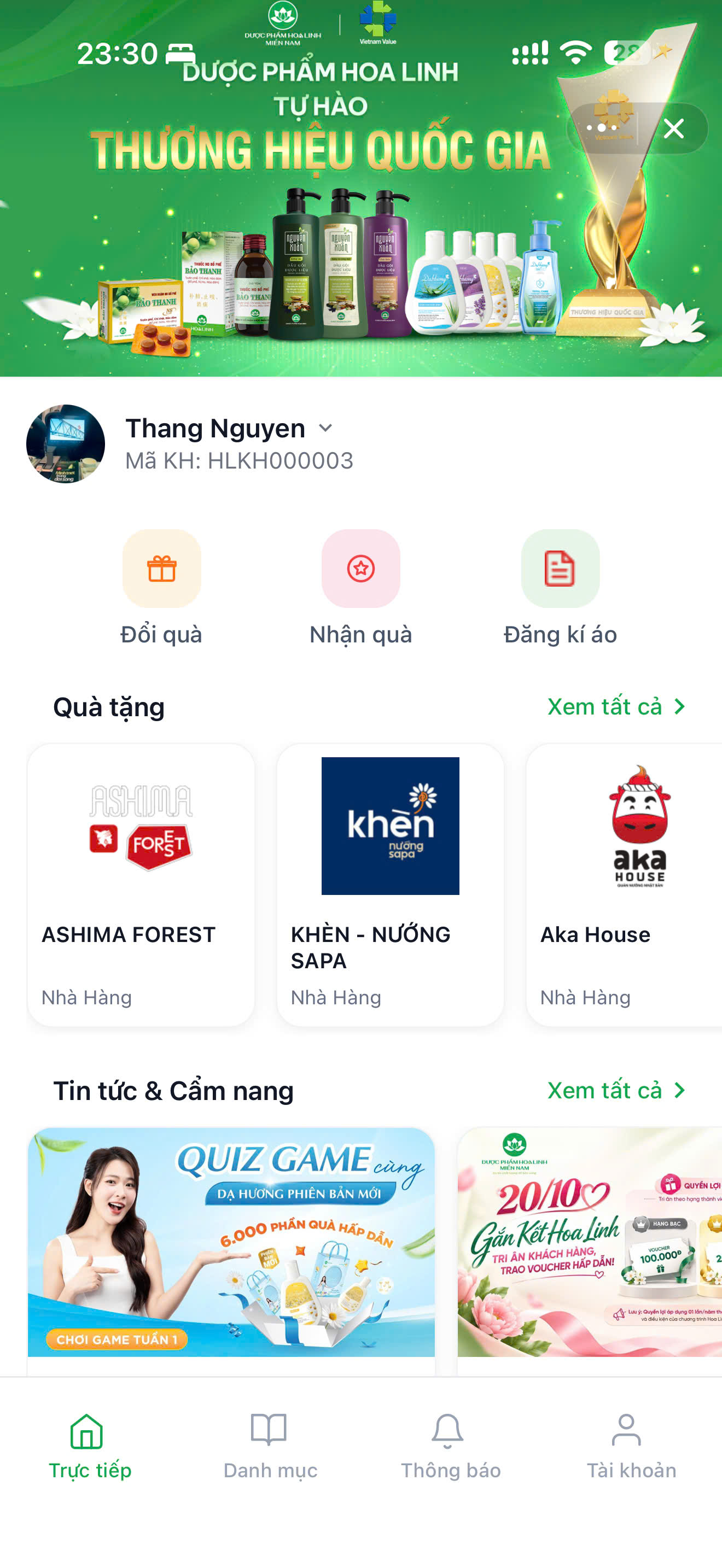The image size is (722, 1568).
Task: Close the mini app with the X button
Action: (673, 128)
